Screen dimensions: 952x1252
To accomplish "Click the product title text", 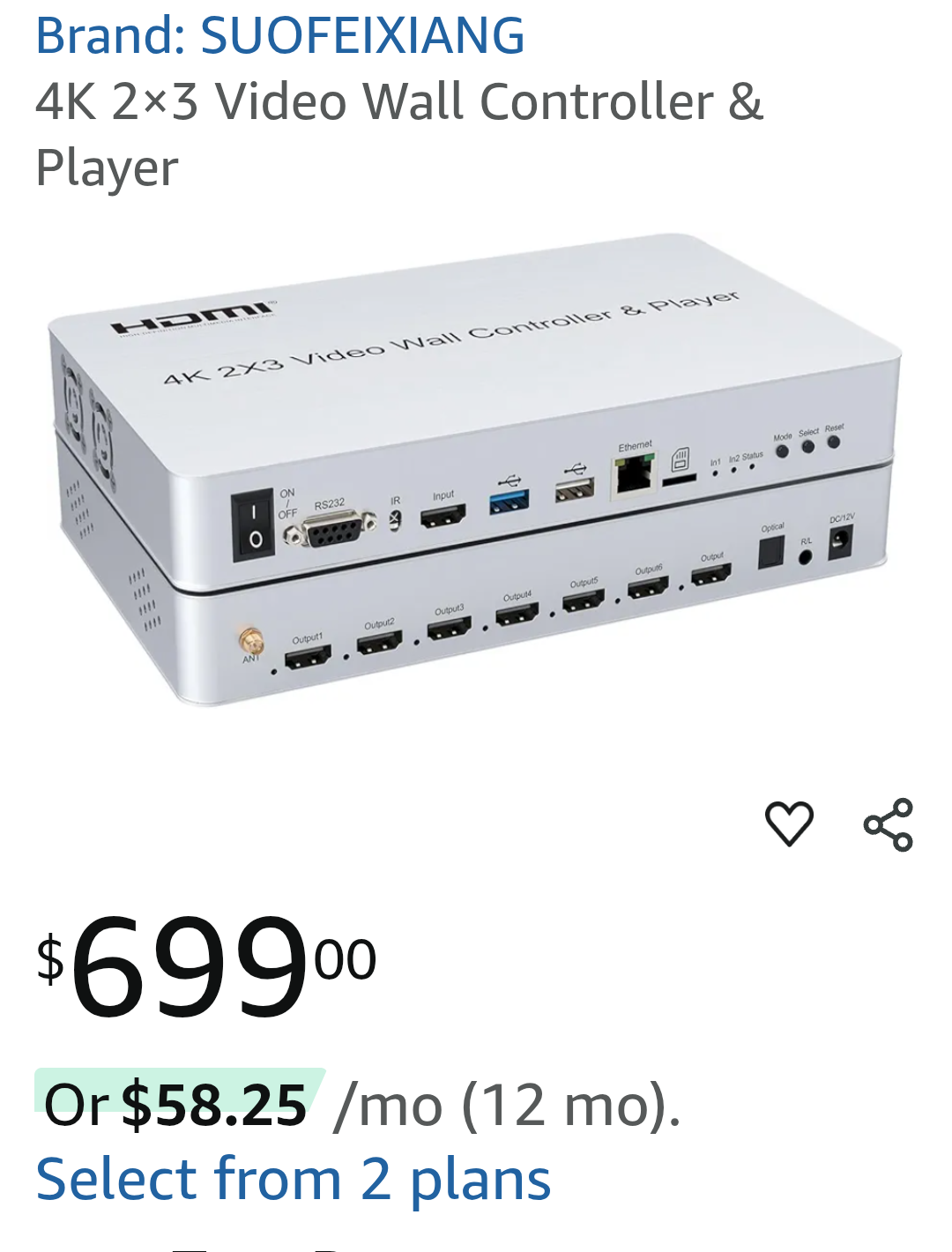I will click(x=398, y=104).
